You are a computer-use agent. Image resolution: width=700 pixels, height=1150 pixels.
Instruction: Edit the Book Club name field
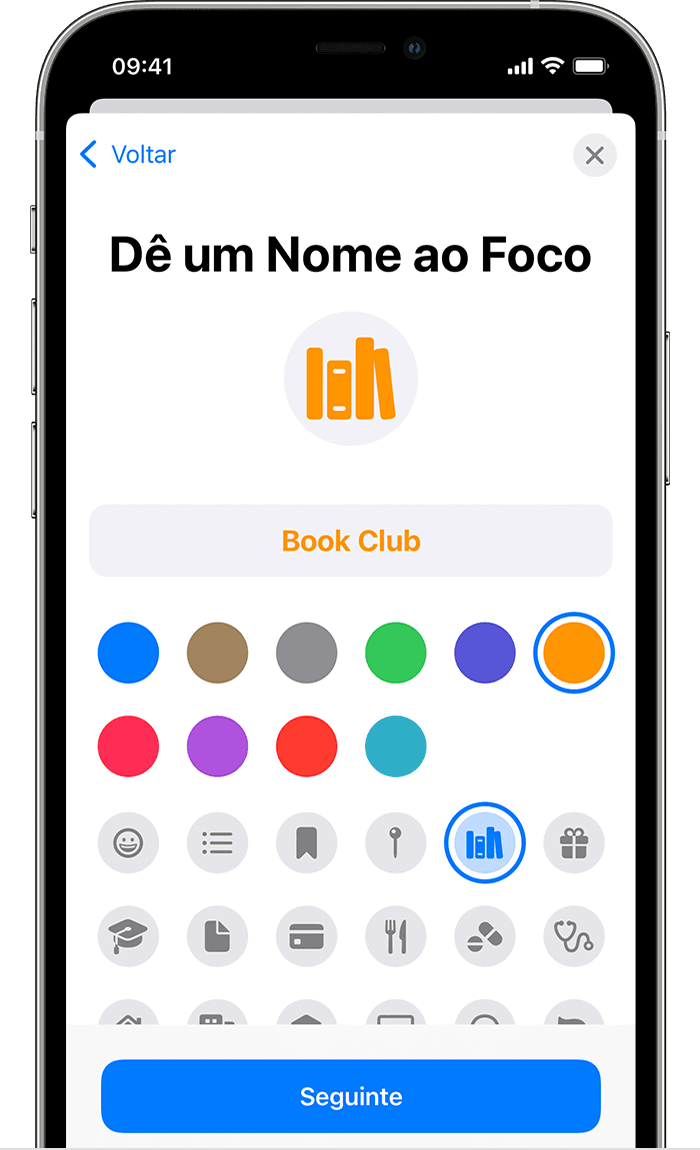pos(351,541)
